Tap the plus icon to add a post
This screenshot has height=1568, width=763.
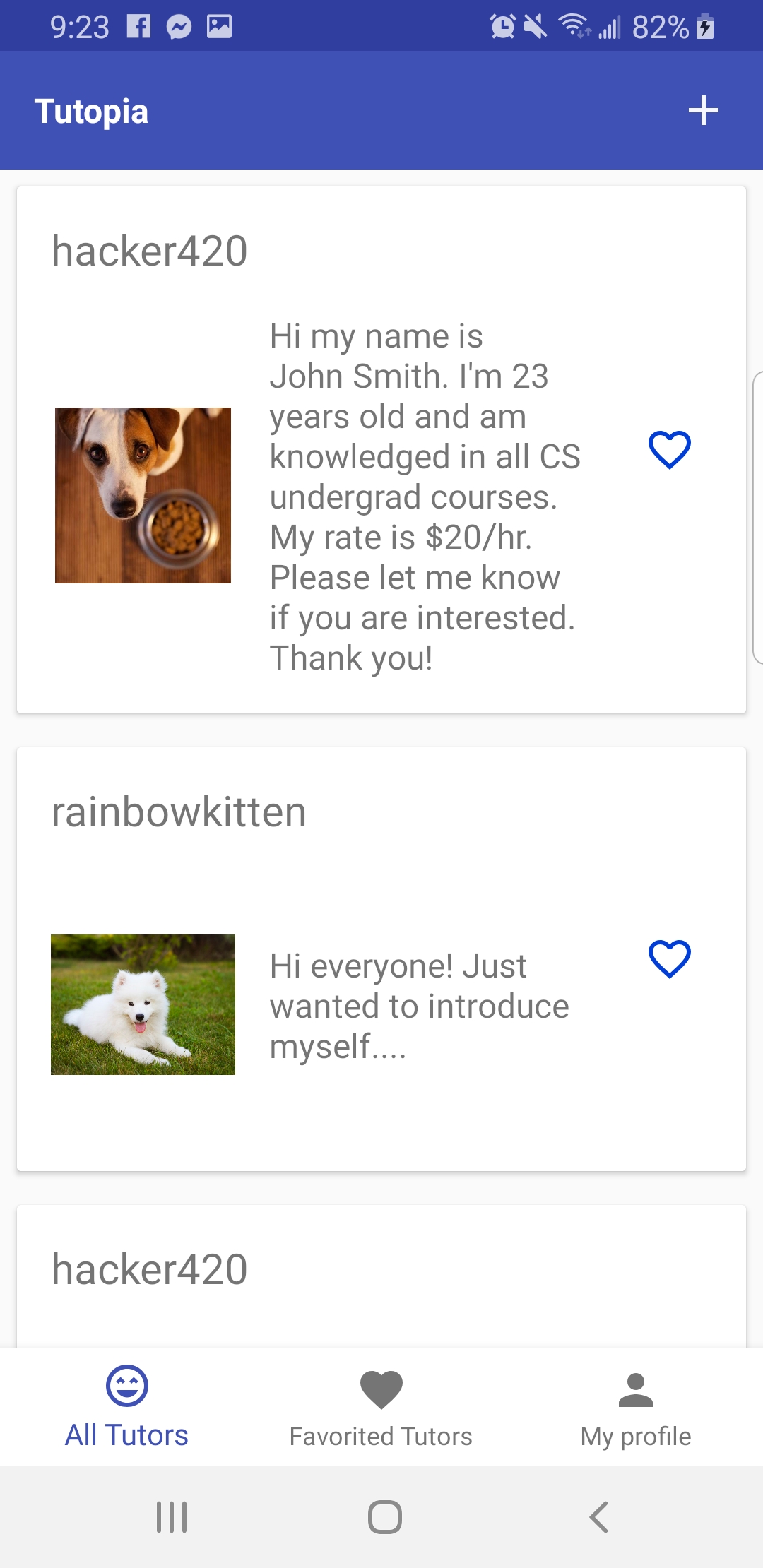(703, 111)
